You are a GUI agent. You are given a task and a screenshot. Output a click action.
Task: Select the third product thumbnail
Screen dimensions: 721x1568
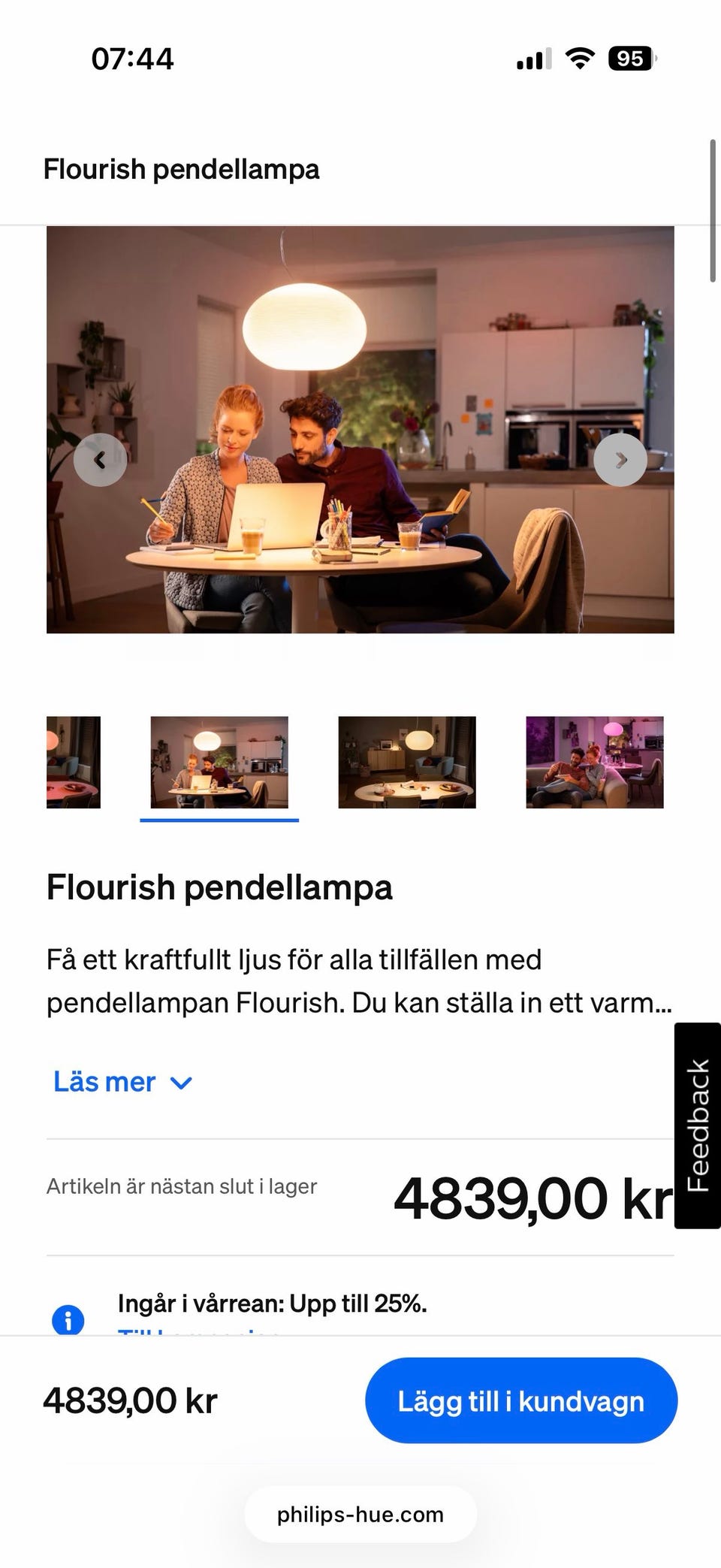[406, 762]
